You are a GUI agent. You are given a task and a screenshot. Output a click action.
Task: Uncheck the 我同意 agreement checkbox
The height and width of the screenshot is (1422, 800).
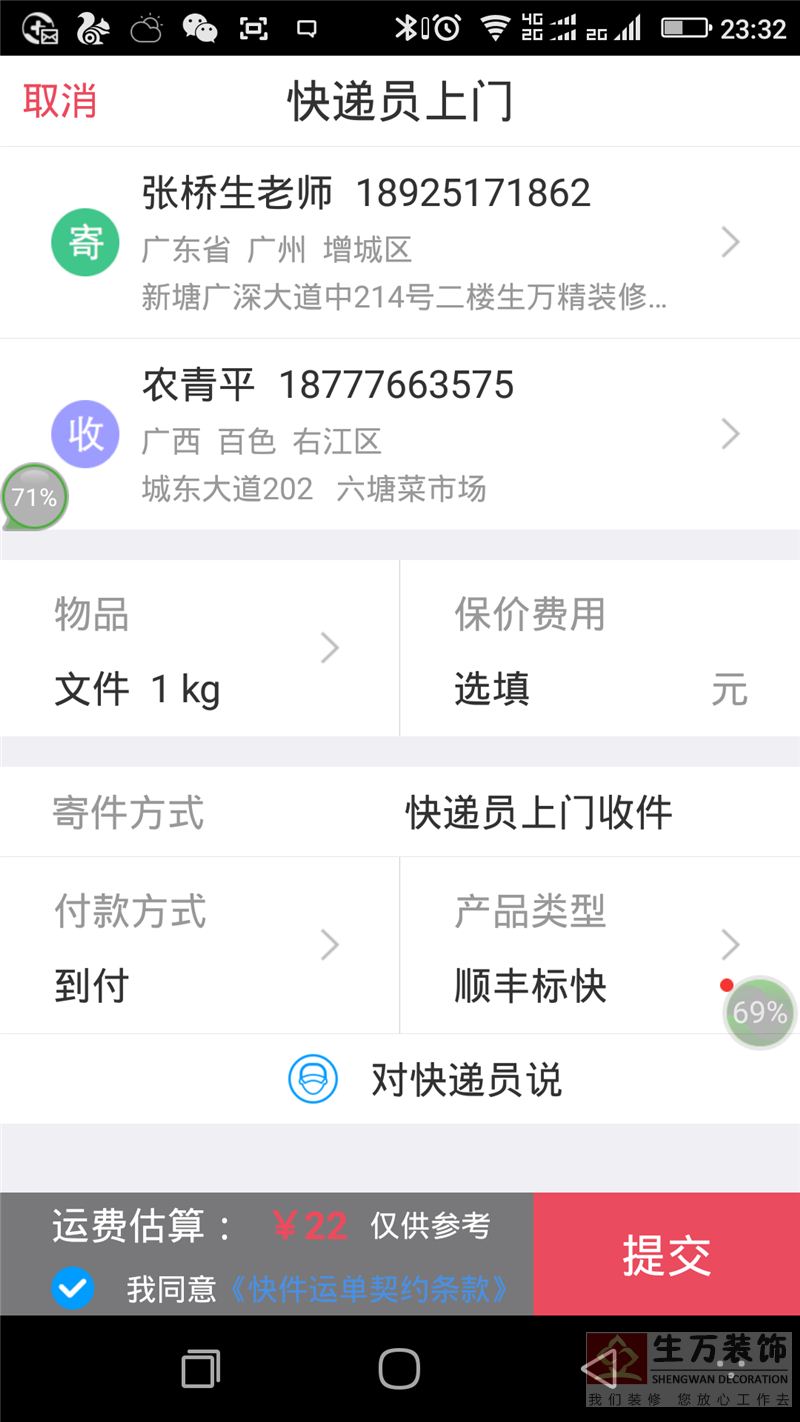tap(73, 1288)
